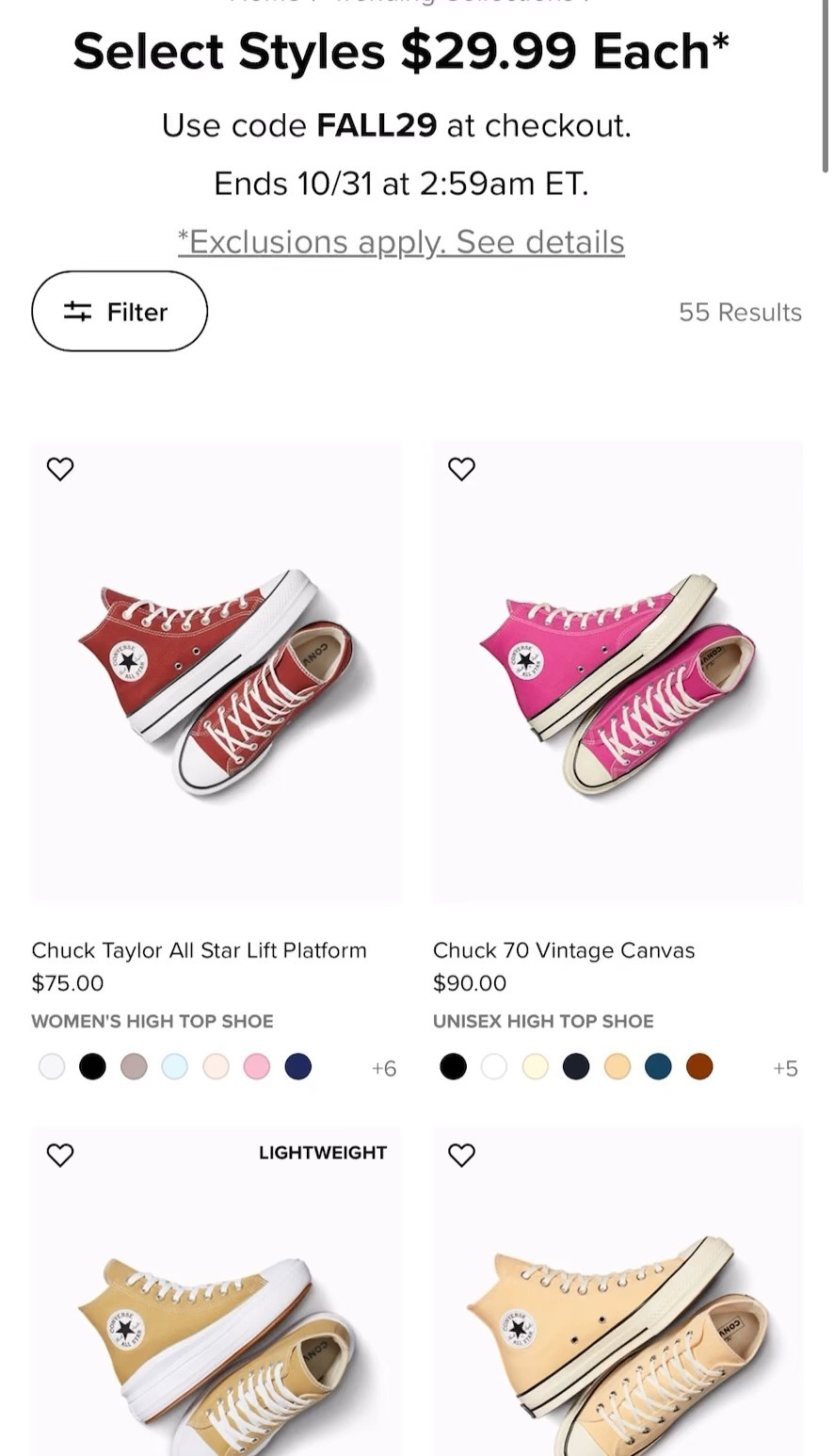Click heart icon on the lightweight yellow sneaker
The image size is (834, 1456).
[x=60, y=1155]
